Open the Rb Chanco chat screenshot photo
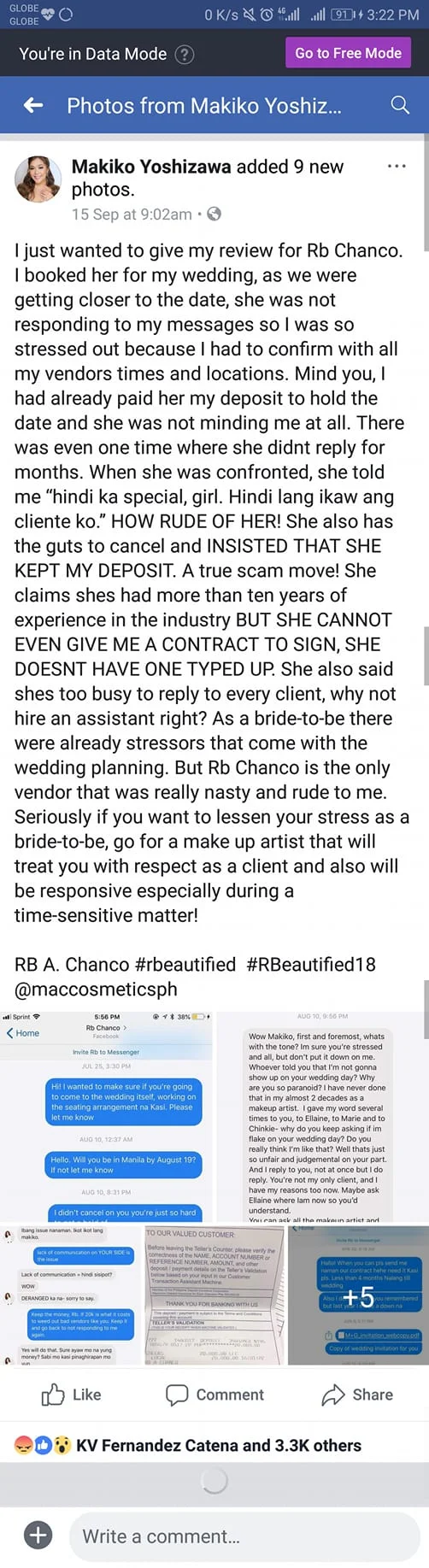Viewport: 429px width, 1568px height. (x=106, y=1116)
